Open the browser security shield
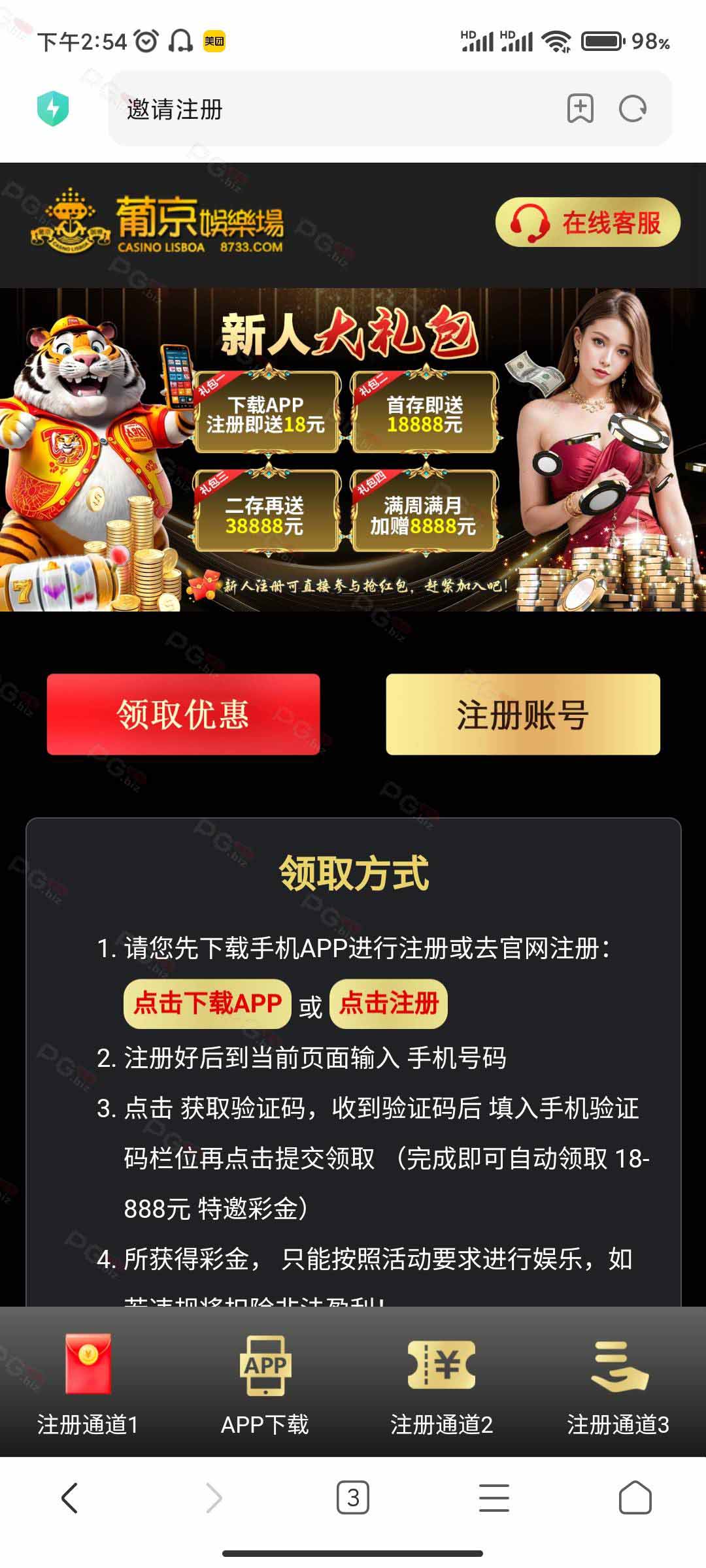Viewport: 706px width, 1568px height. click(53, 108)
